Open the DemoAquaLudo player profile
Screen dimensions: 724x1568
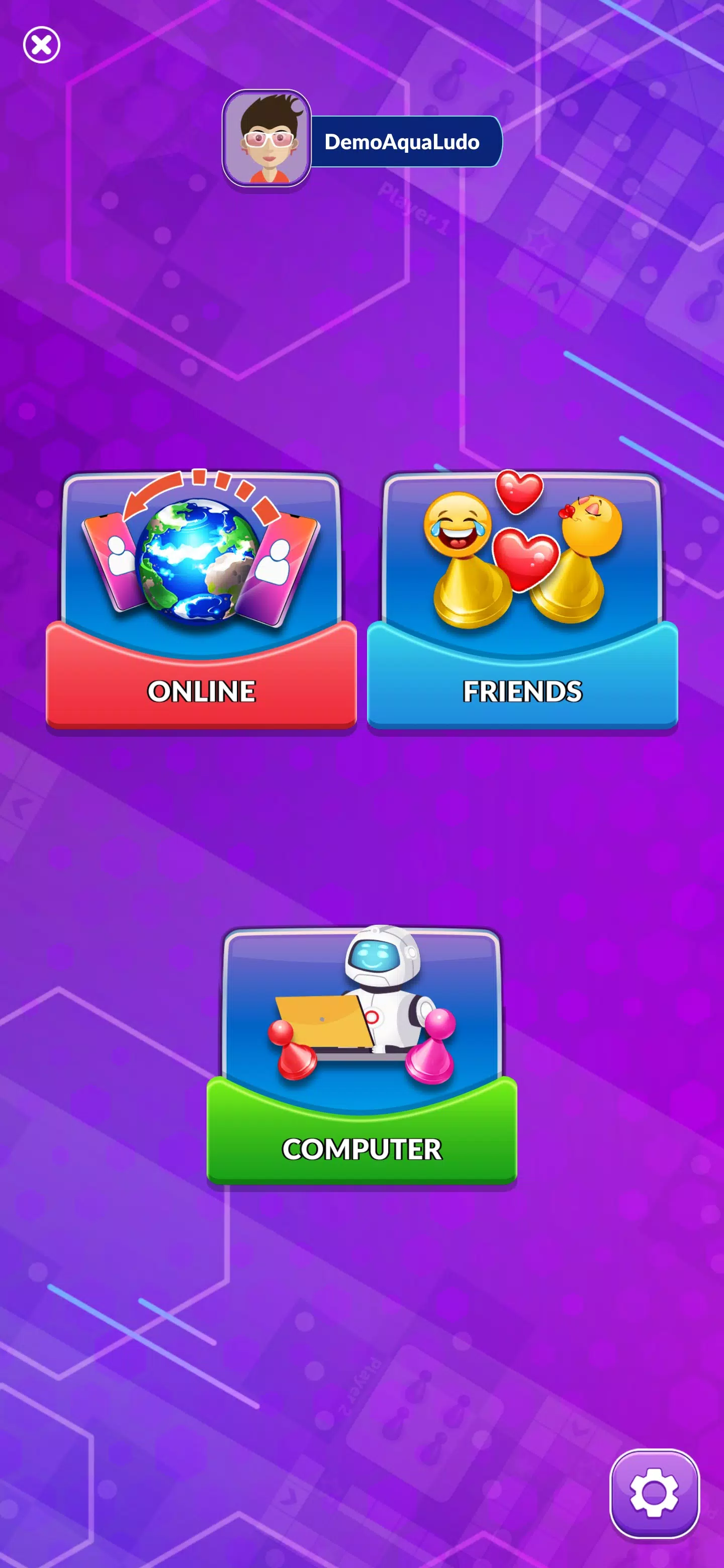(x=361, y=140)
